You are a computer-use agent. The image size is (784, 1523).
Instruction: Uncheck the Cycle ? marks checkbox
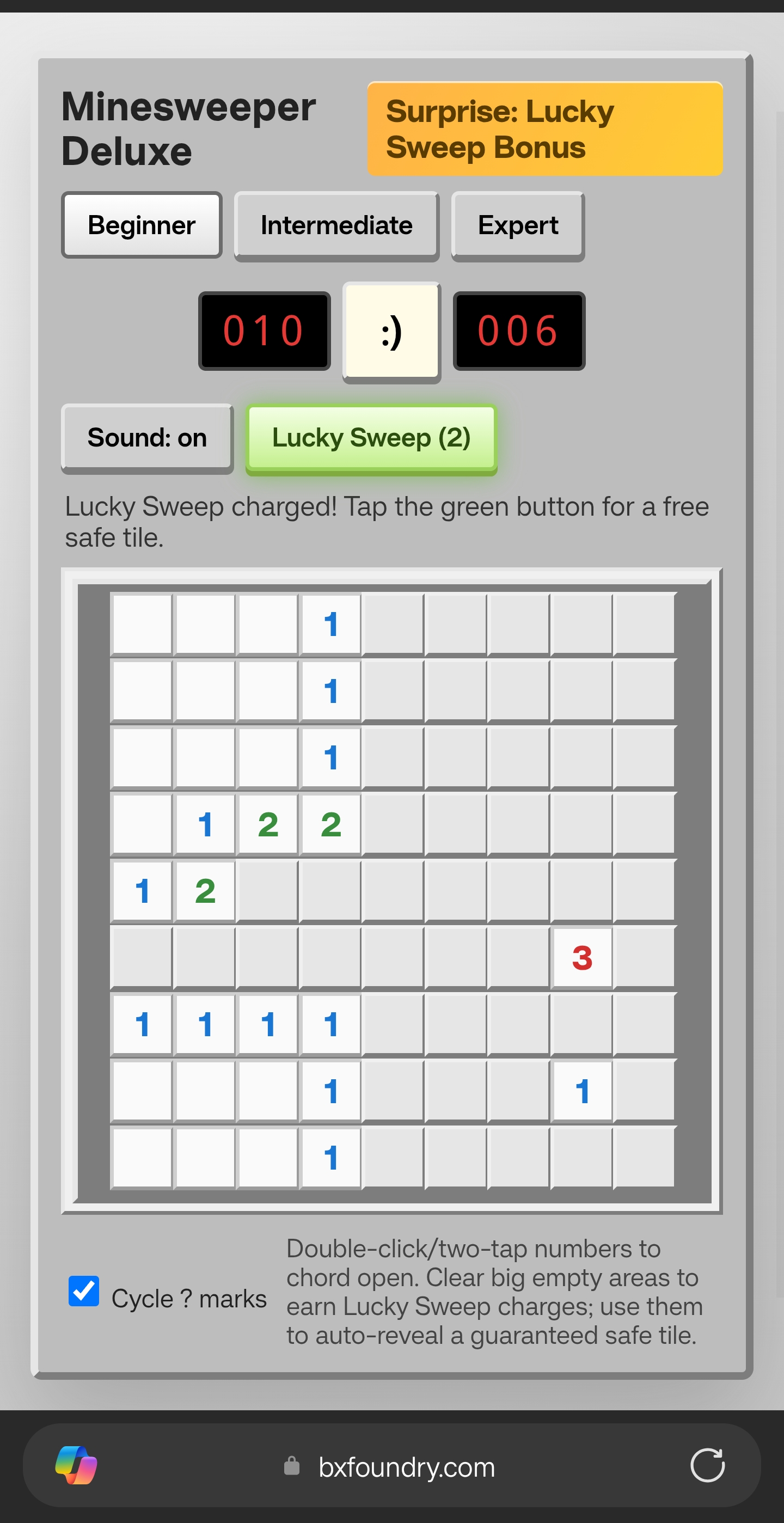point(83,1290)
